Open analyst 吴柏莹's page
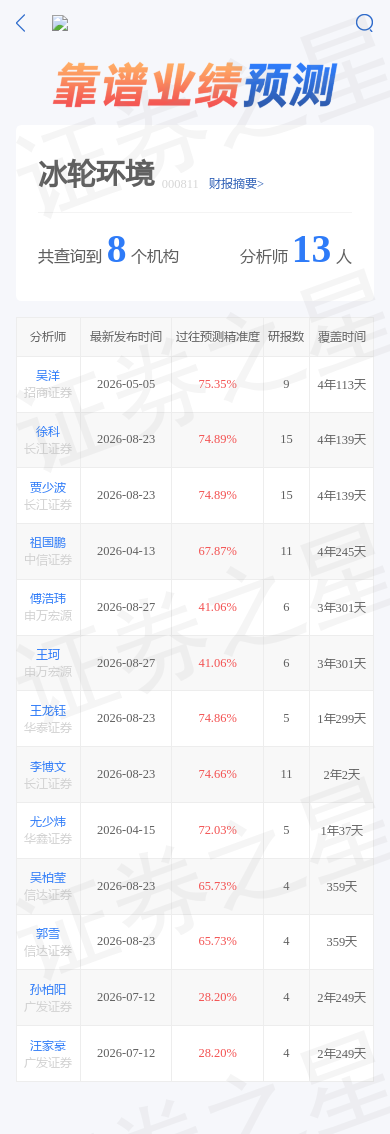The width and height of the screenshot is (390, 1134). click(x=48, y=877)
